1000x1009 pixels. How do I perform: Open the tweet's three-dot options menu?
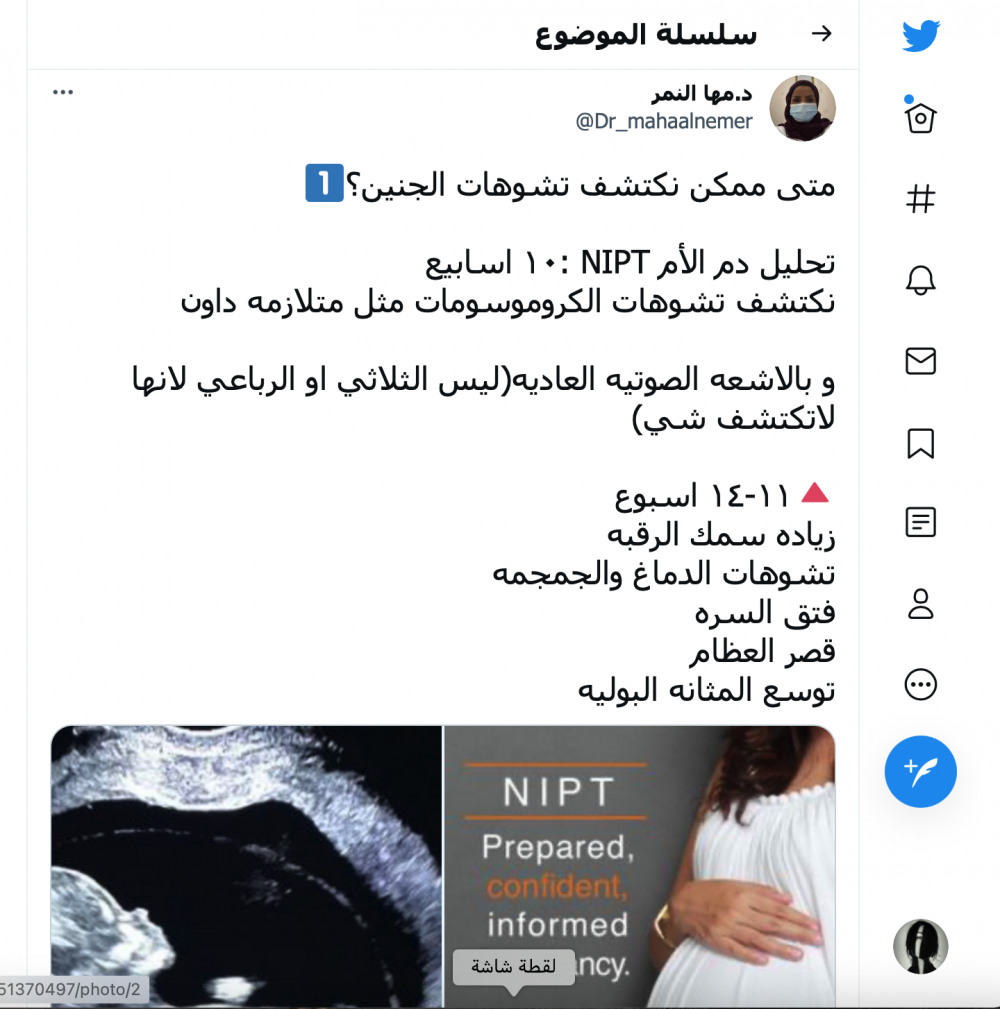(x=63, y=93)
